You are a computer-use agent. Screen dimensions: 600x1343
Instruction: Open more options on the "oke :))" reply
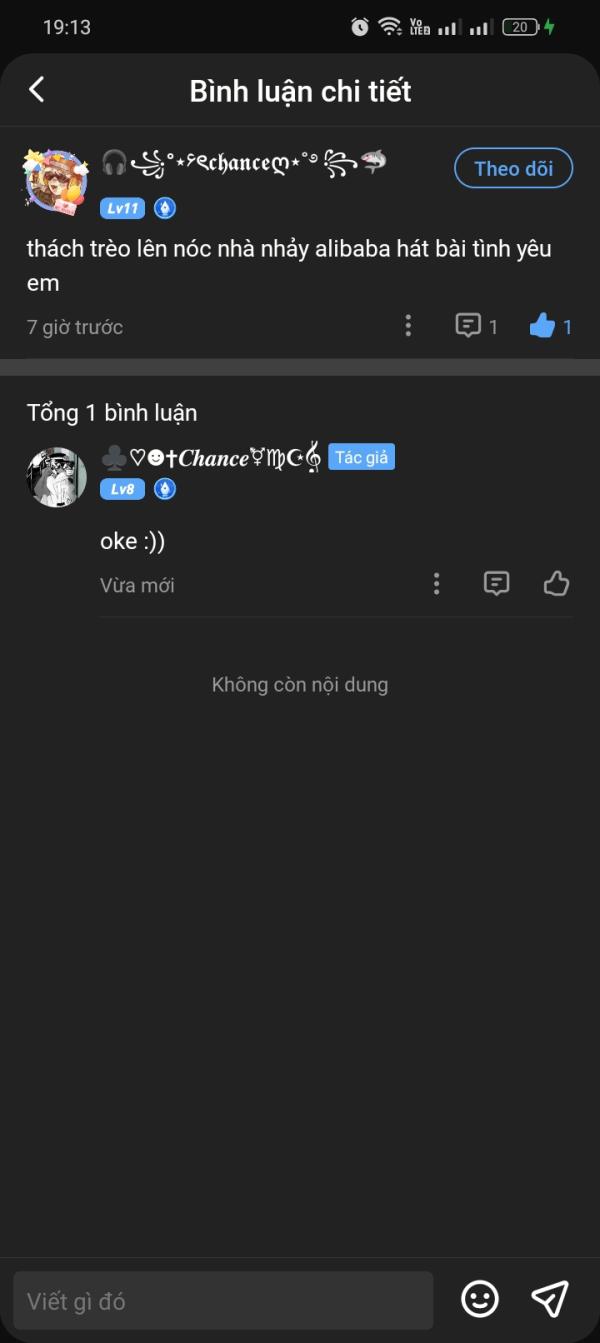click(436, 584)
